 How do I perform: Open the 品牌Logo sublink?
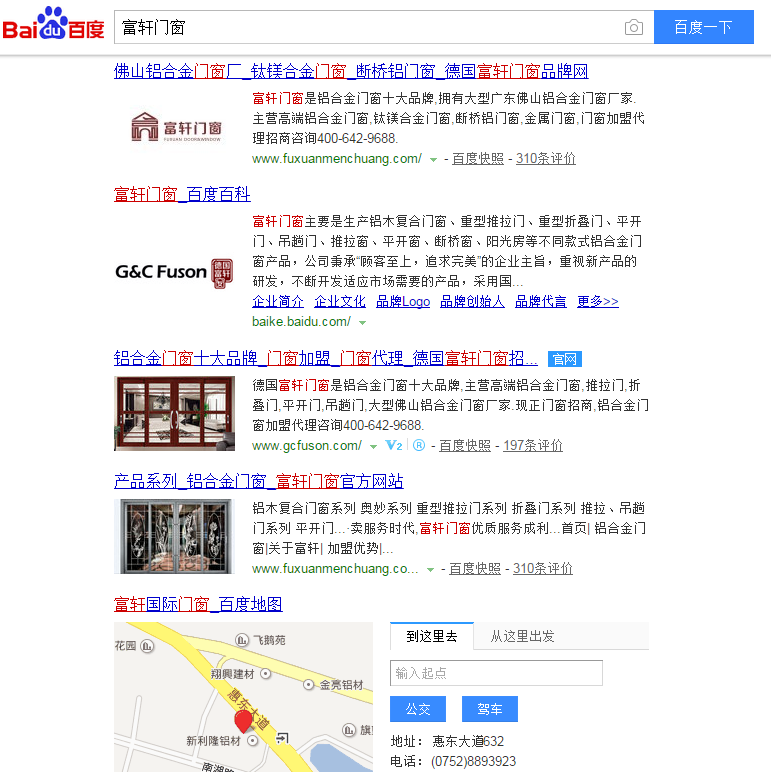point(403,301)
